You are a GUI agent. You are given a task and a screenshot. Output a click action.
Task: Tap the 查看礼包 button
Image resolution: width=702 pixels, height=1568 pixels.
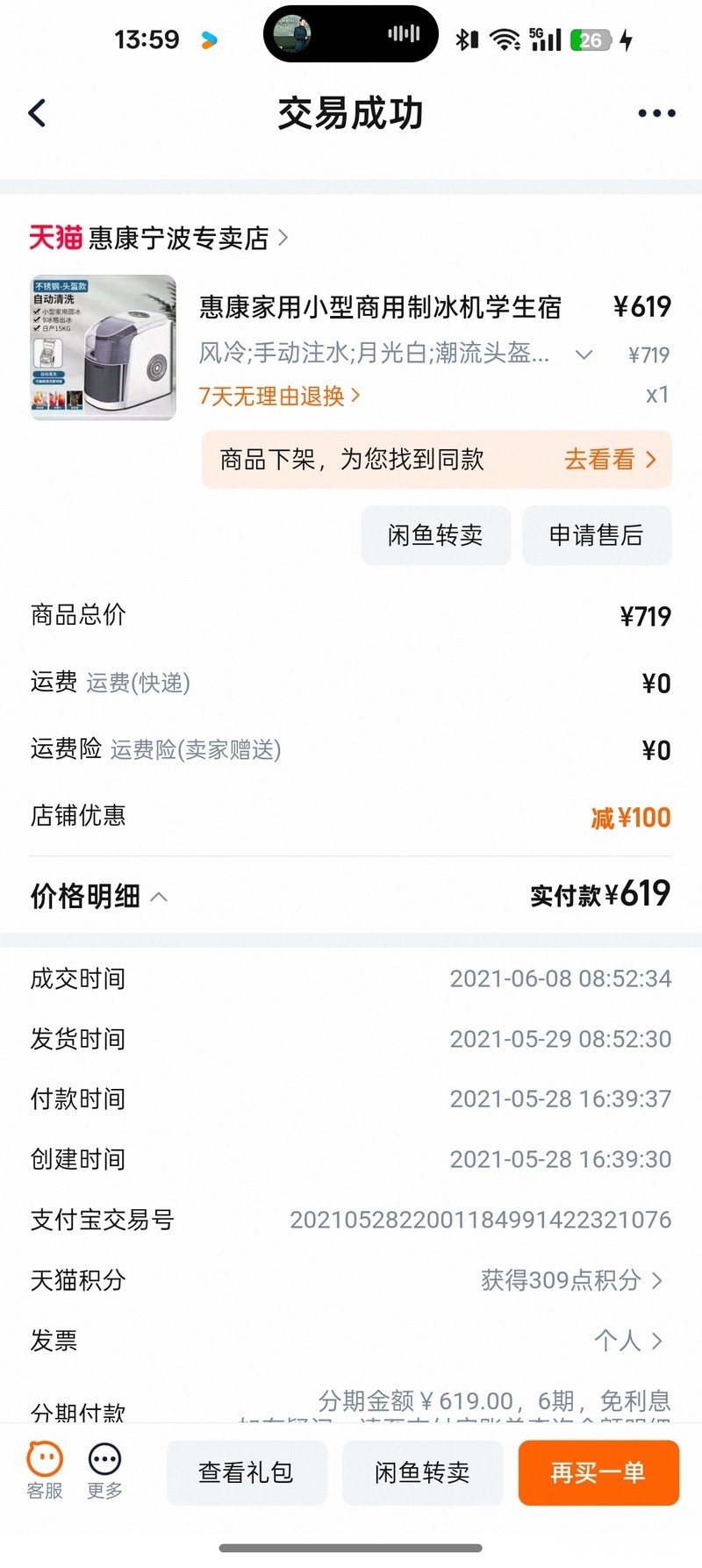pos(247,1472)
